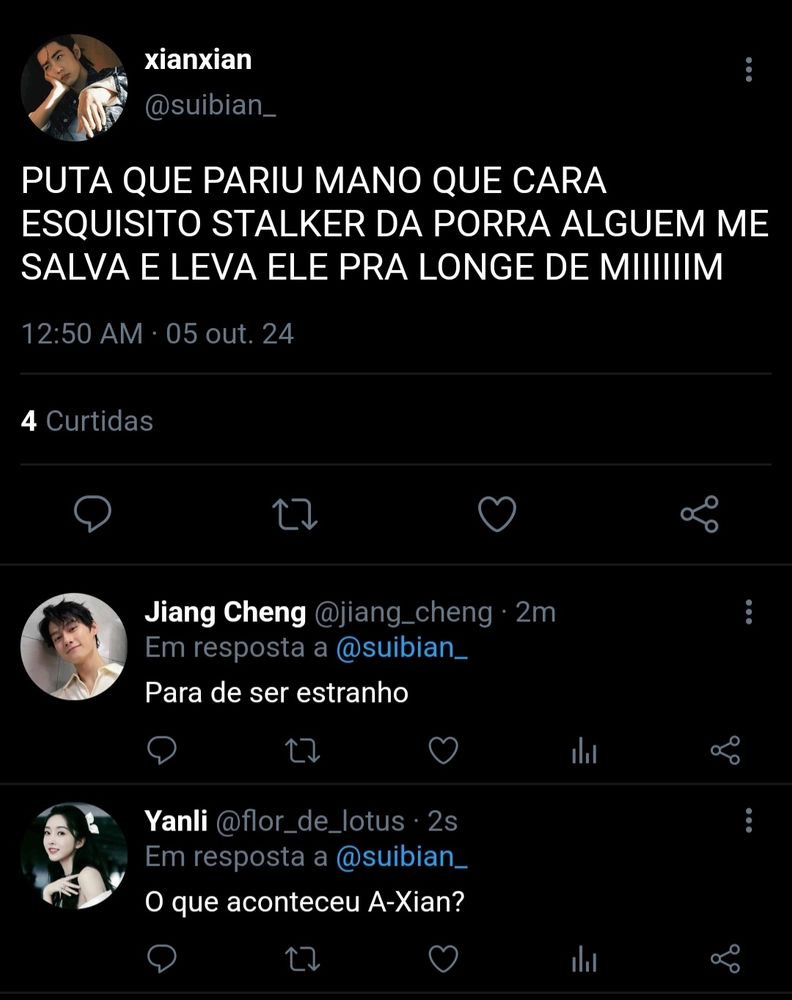Screen dimensions: 792x1000
Task: Open Yanli's profile picture
Action: [x=74, y=856]
